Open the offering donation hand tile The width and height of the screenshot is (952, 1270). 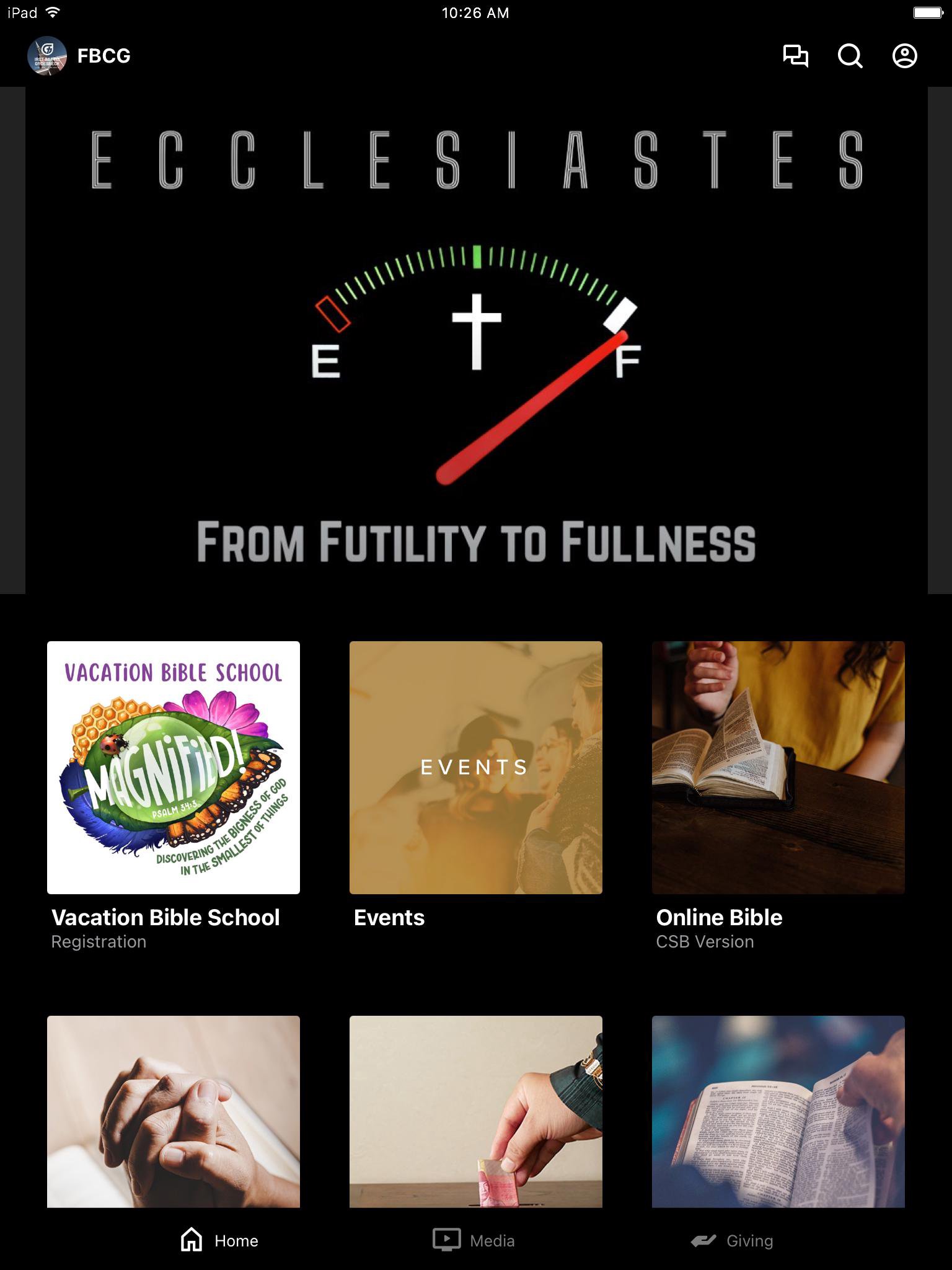(x=476, y=1111)
